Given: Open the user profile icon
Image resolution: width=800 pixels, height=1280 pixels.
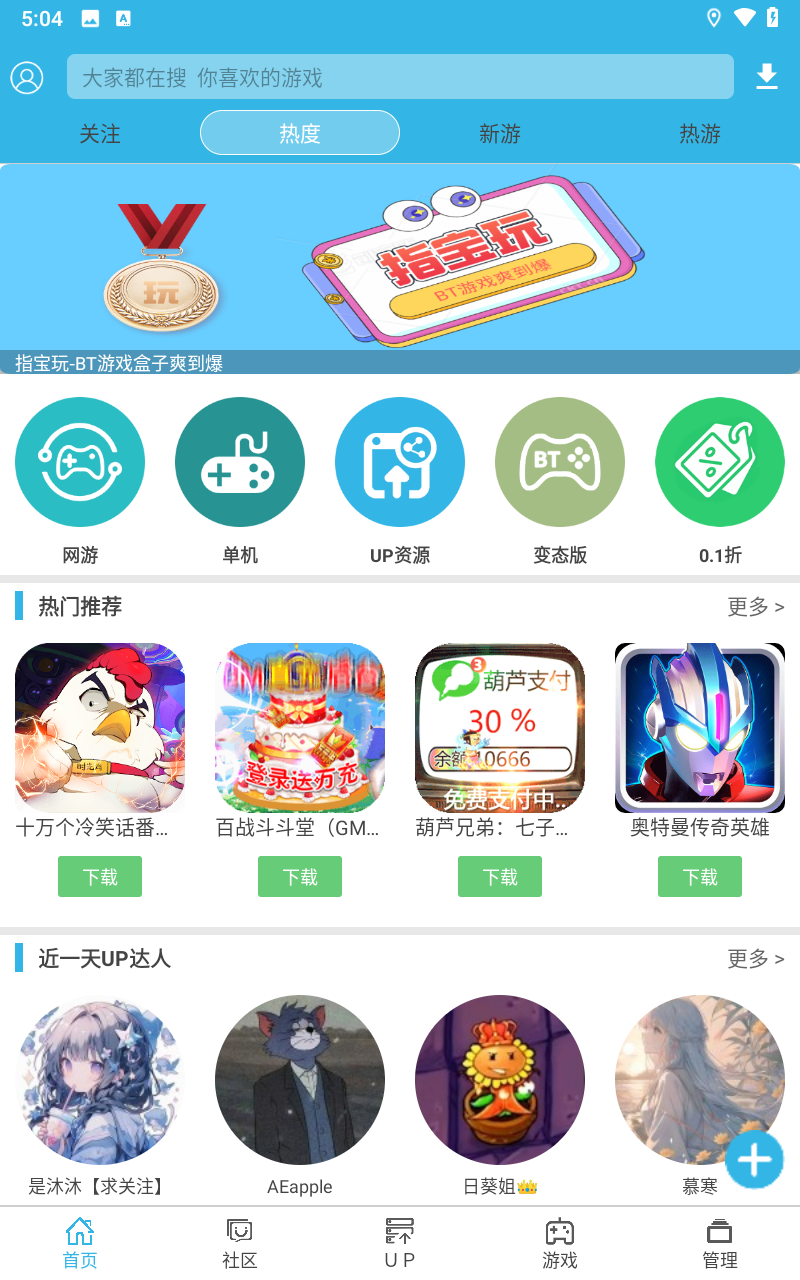Looking at the screenshot, I should 27,77.
